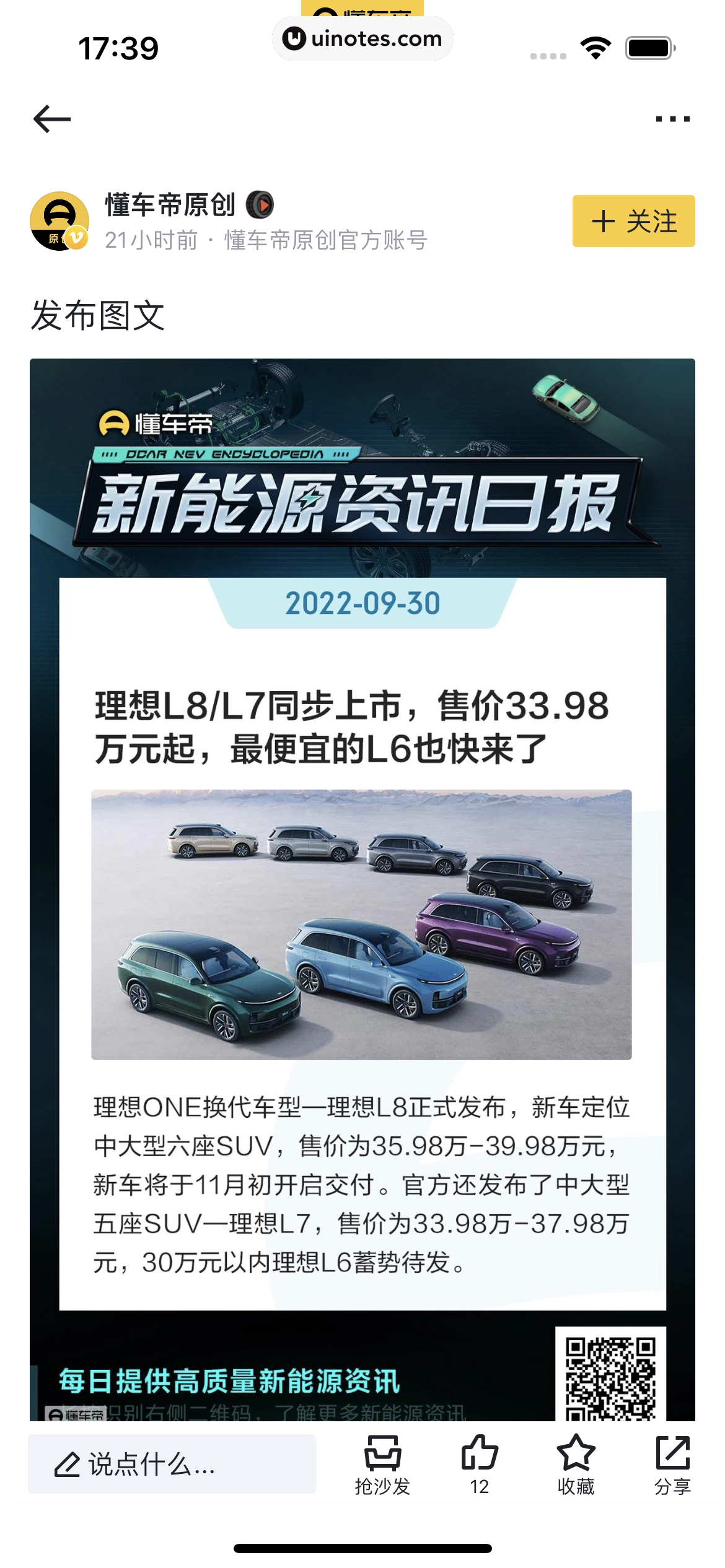Tap the 说点什么 comment field

pyautogui.click(x=172, y=1464)
